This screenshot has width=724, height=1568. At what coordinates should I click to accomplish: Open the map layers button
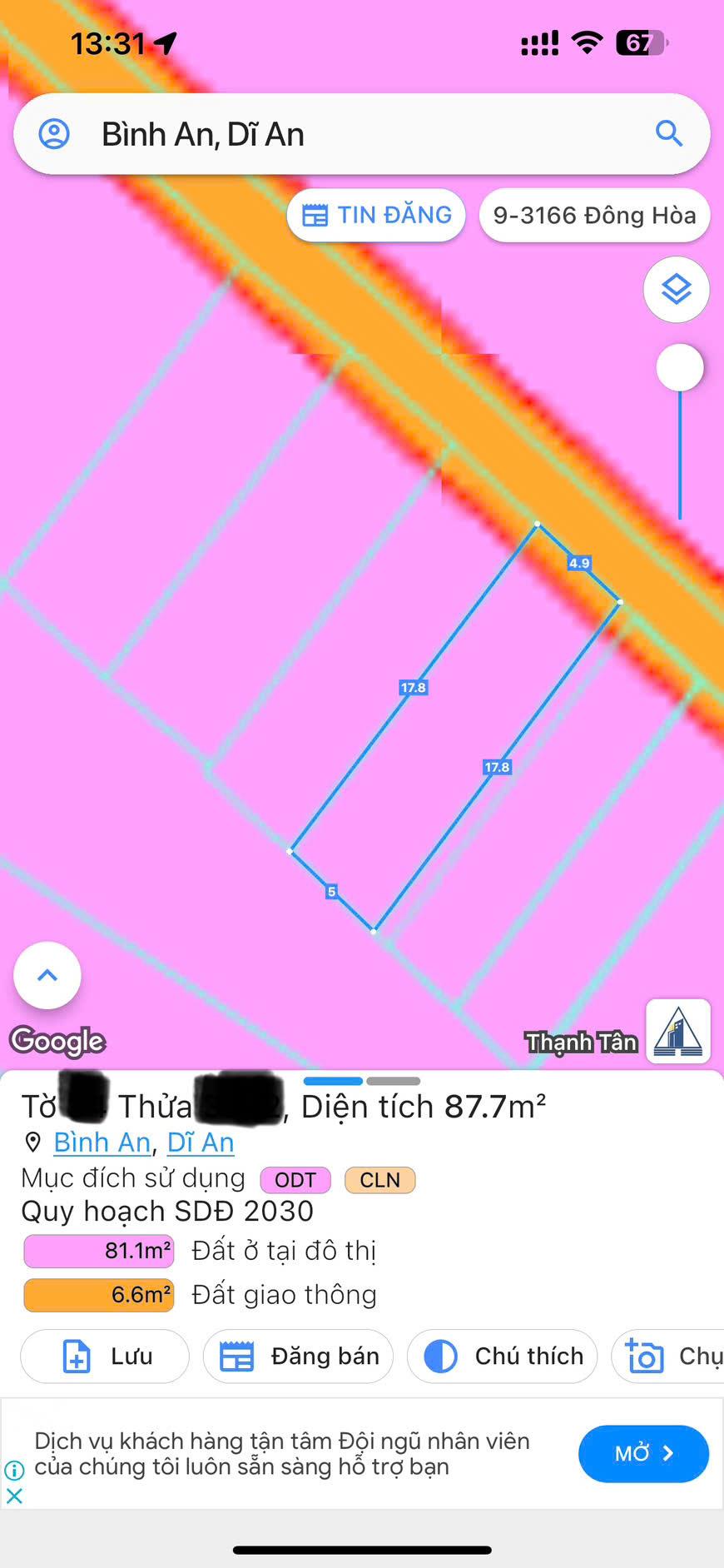pyautogui.click(x=677, y=289)
